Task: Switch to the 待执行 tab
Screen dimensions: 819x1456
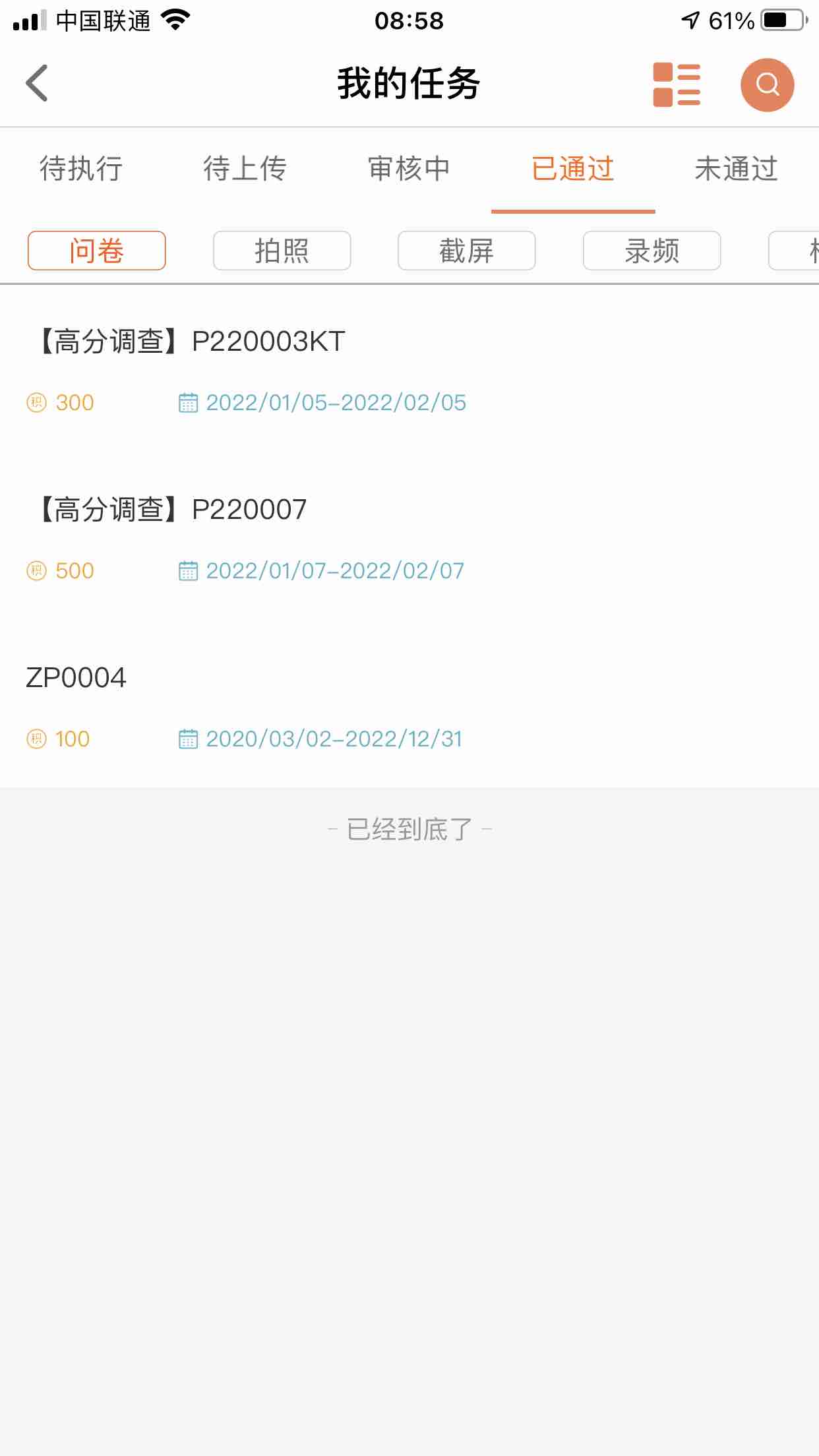Action: [81, 169]
